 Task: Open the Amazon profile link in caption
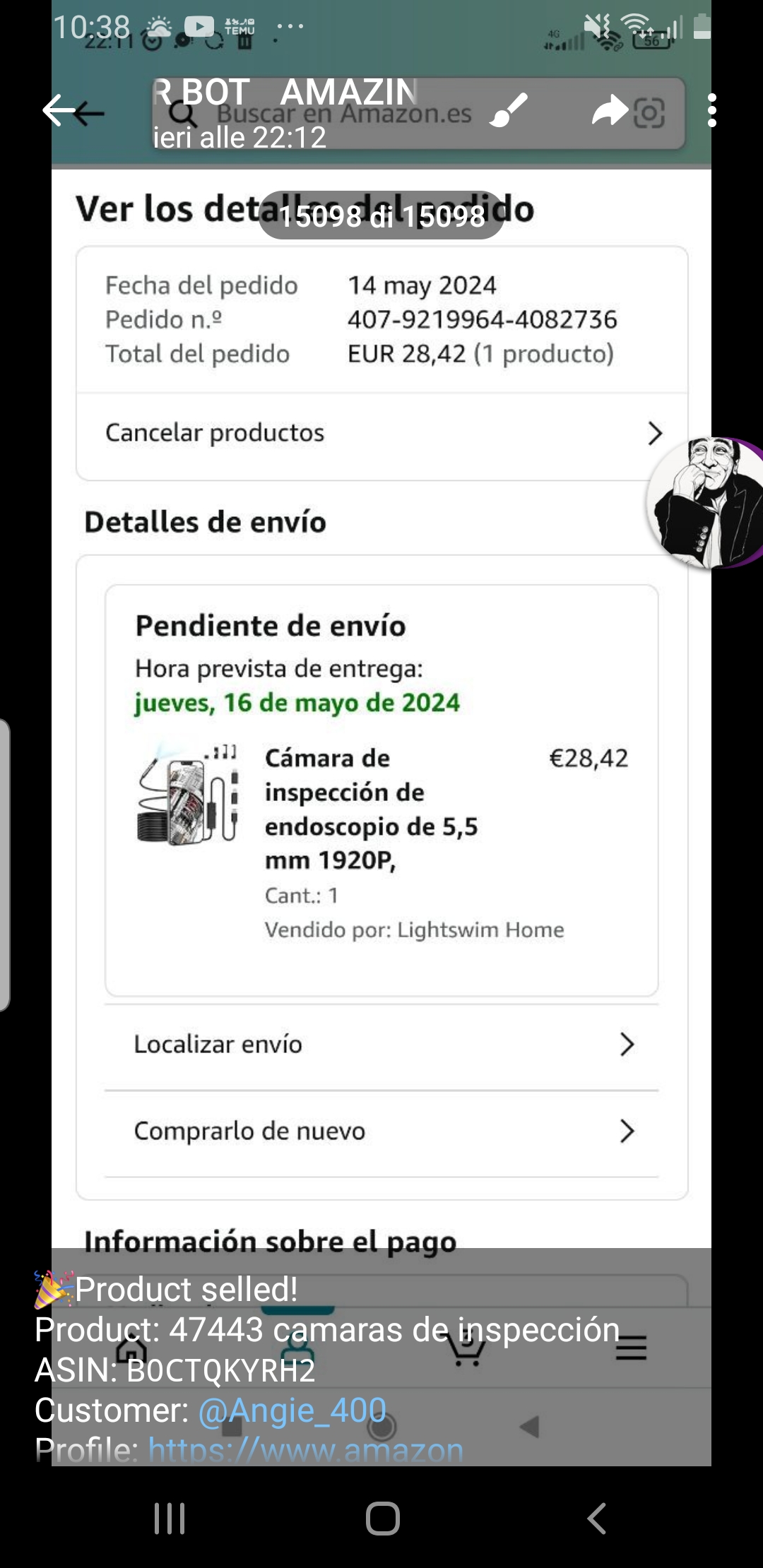[x=306, y=1450]
